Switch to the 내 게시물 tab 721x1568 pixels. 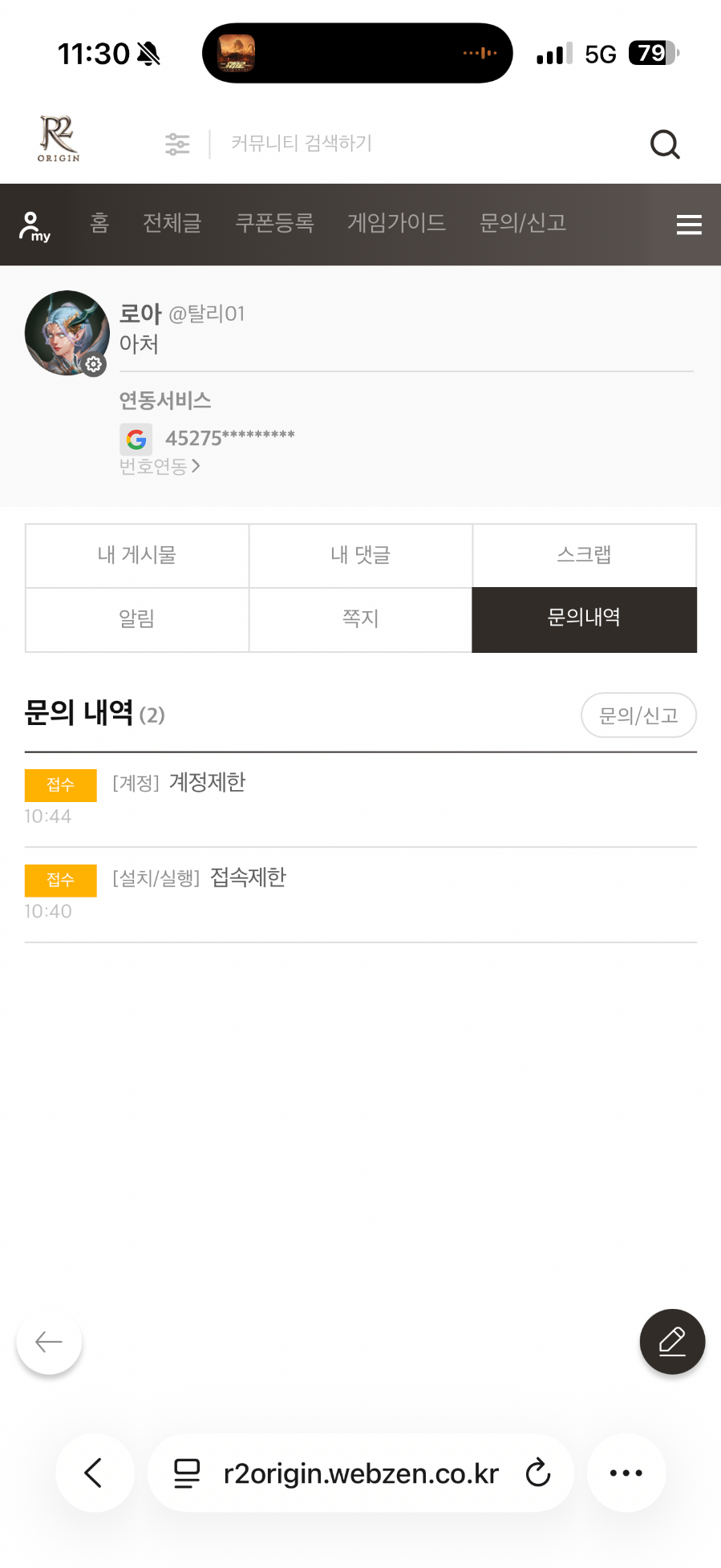137,555
